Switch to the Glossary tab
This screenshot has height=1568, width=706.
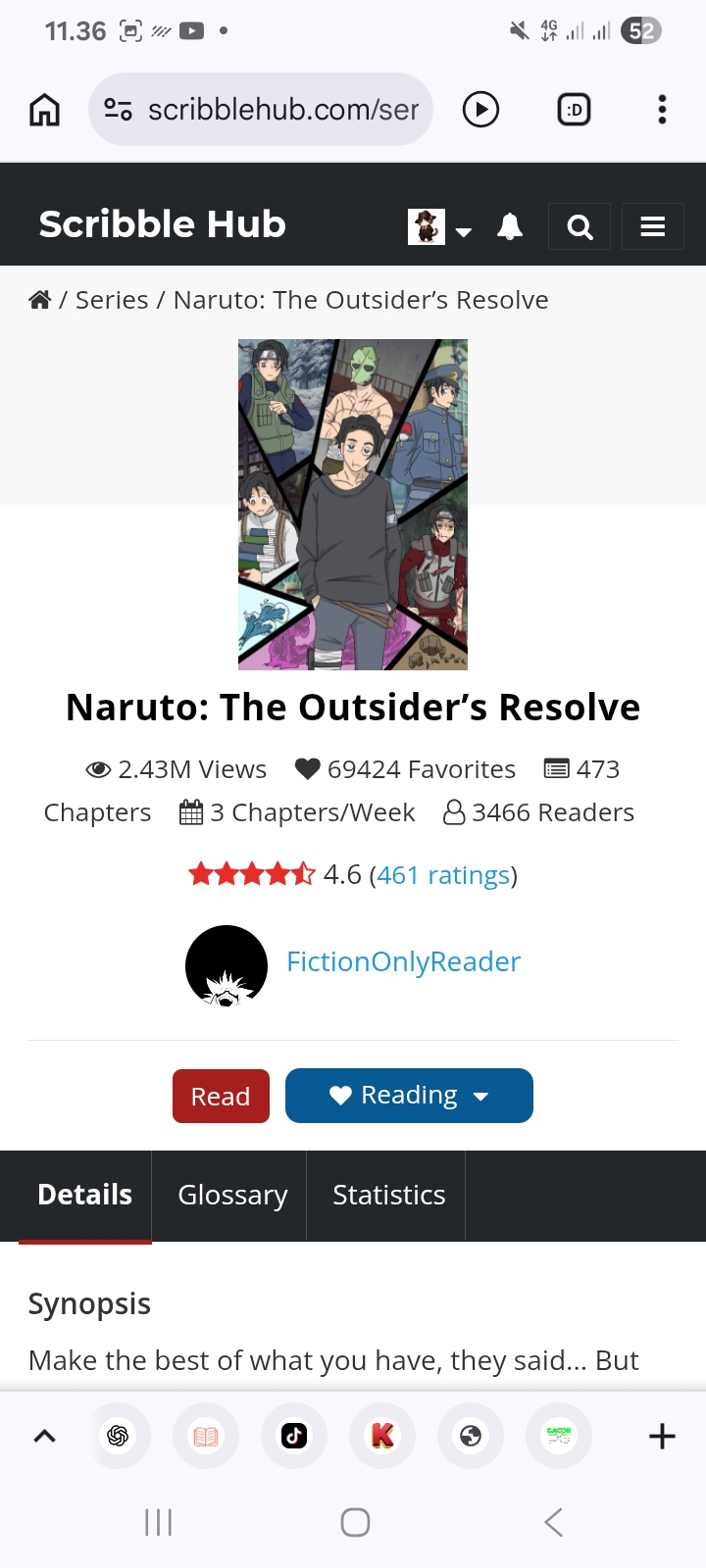(x=232, y=1195)
